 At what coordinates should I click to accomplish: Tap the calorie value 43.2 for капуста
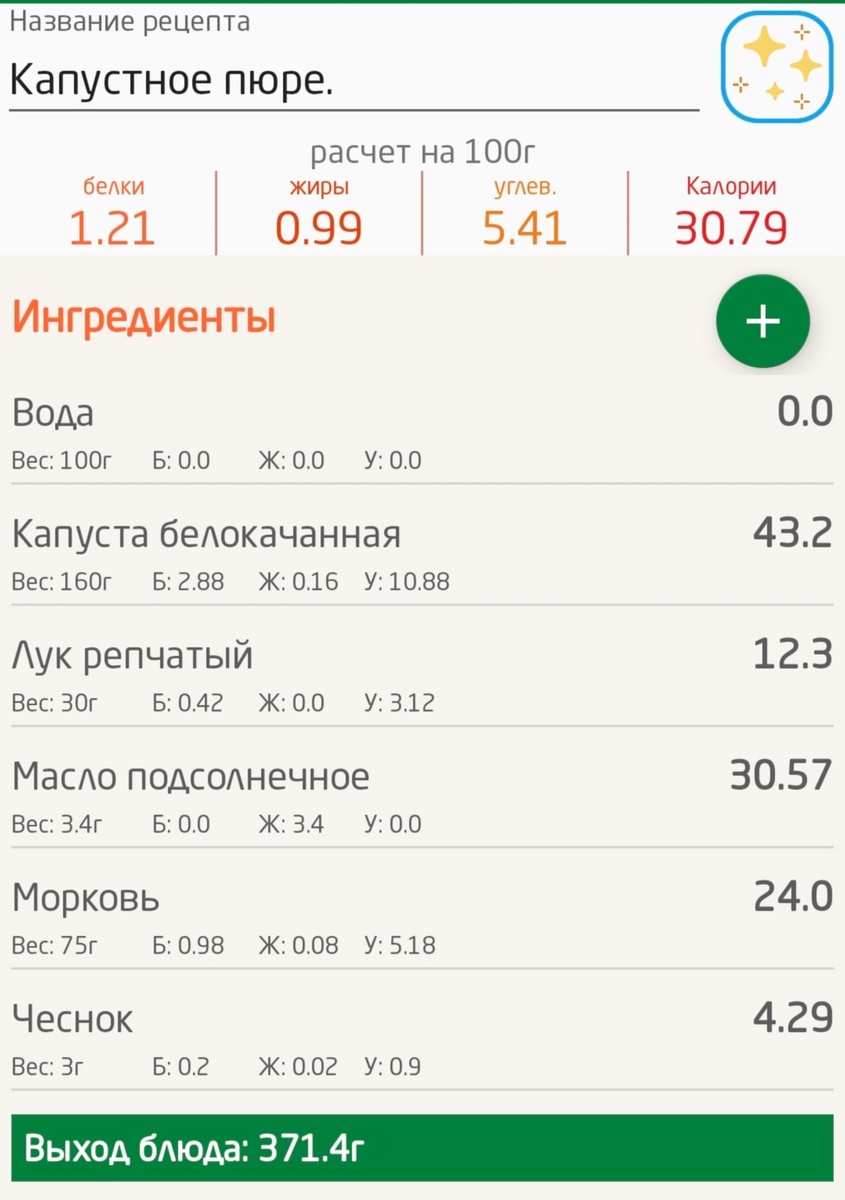(x=791, y=534)
